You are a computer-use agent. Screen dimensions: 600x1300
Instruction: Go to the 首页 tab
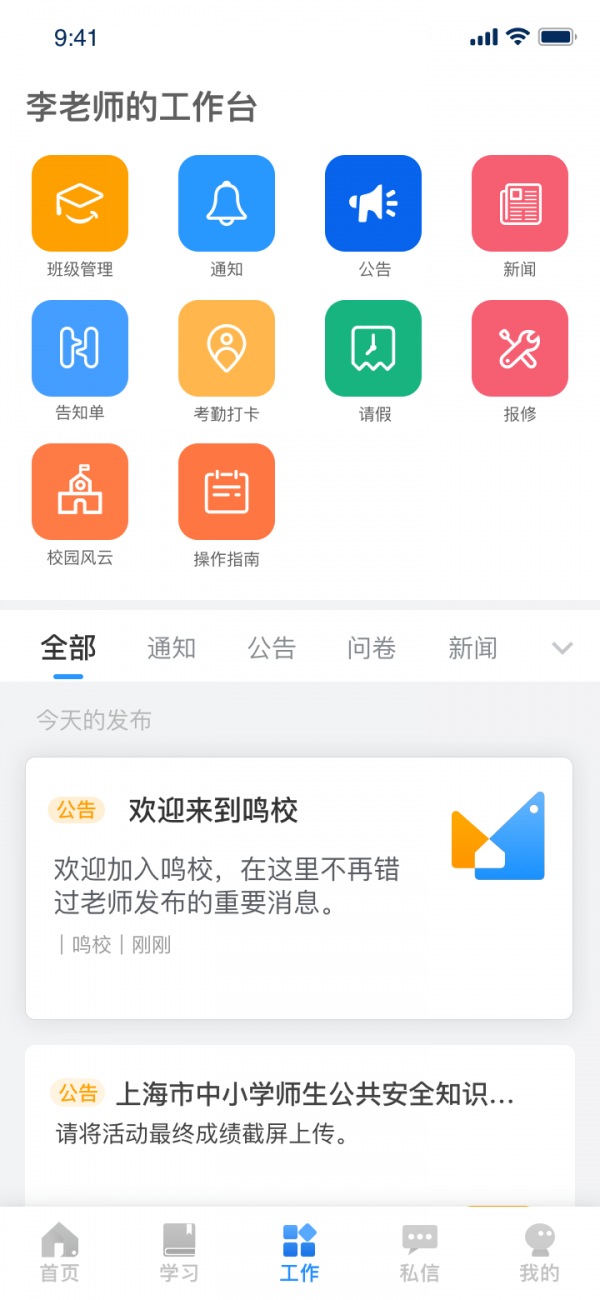[x=60, y=1253]
